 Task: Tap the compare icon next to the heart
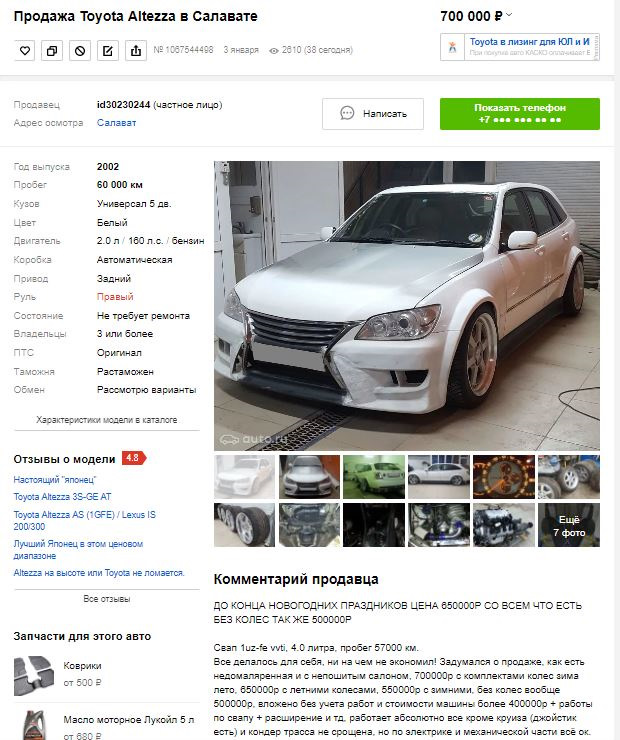(53, 50)
